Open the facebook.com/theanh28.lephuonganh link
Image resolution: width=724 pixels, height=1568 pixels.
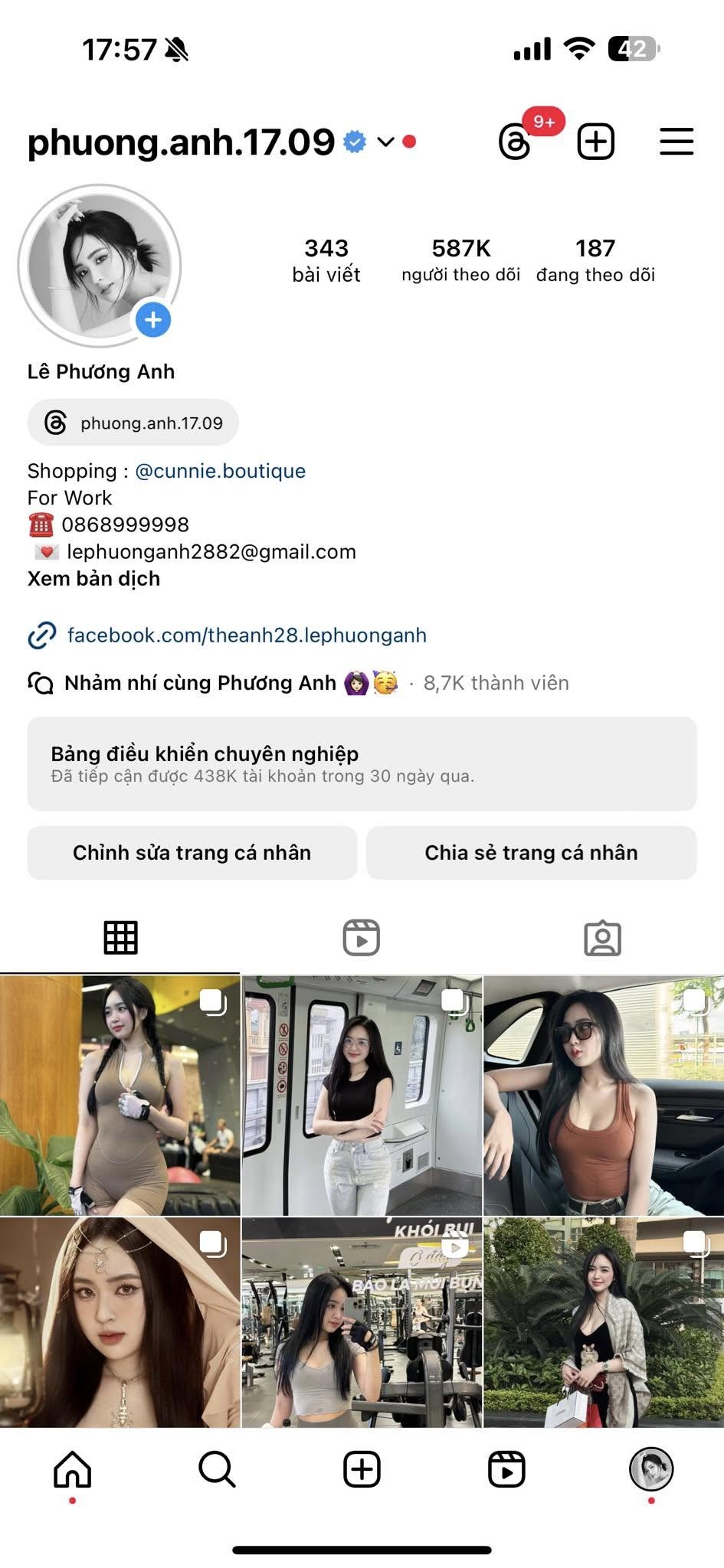[x=246, y=635]
